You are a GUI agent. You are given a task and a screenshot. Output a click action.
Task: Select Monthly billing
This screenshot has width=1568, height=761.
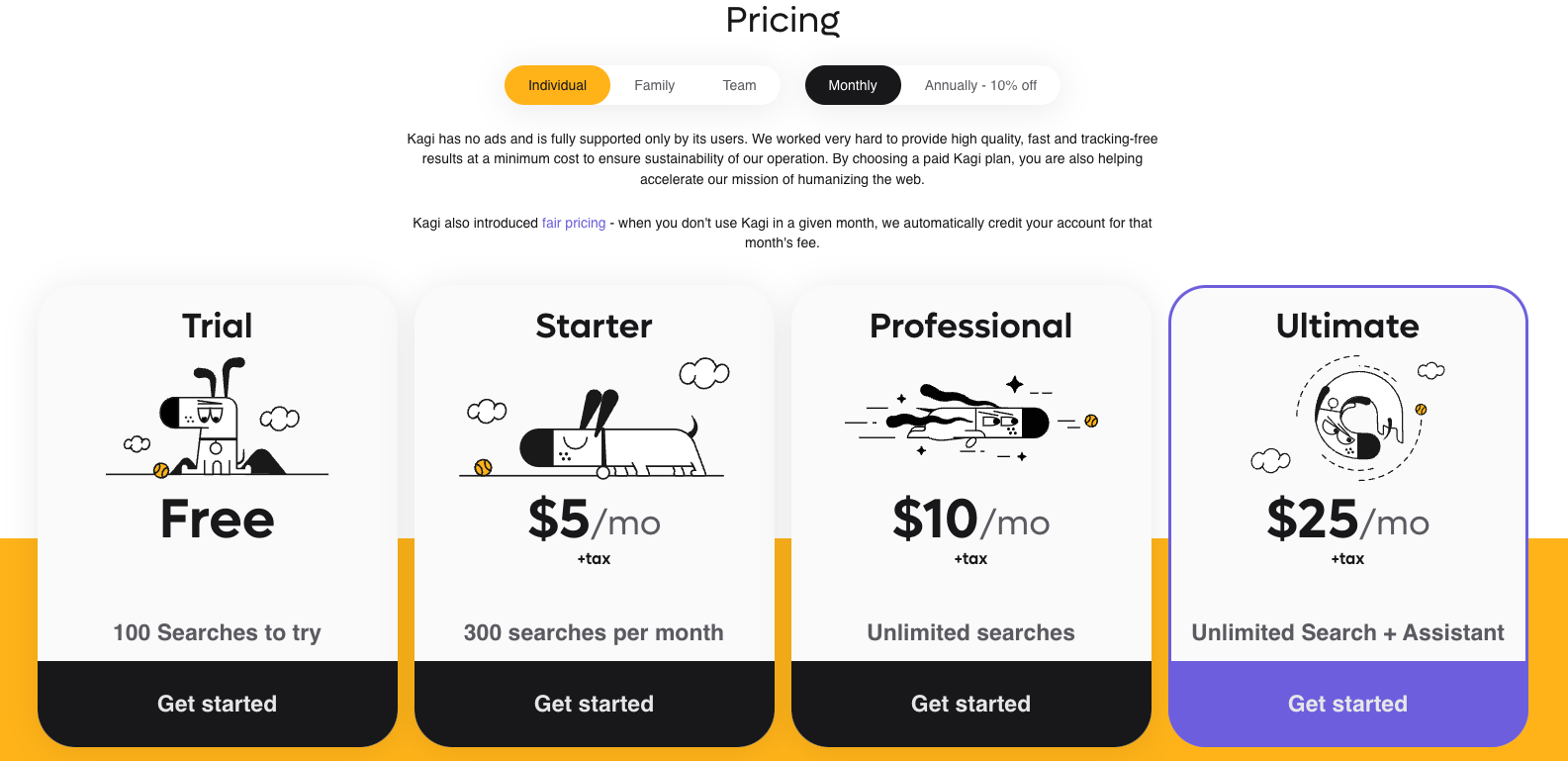852,85
